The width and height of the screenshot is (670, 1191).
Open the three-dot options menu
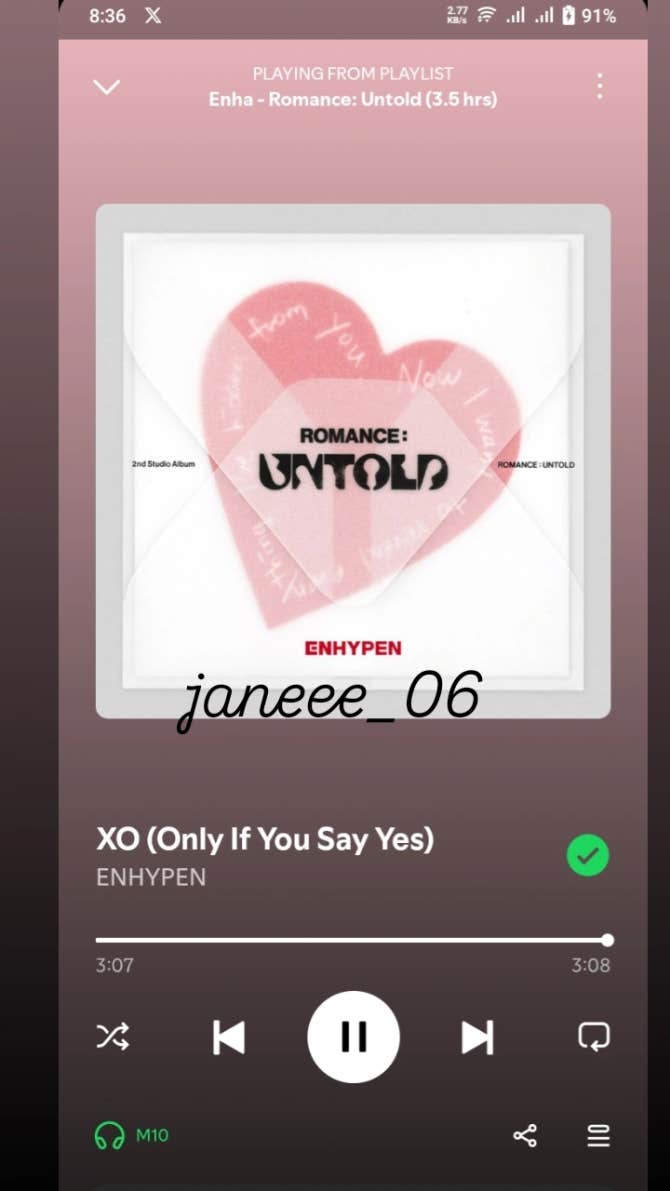click(x=599, y=86)
